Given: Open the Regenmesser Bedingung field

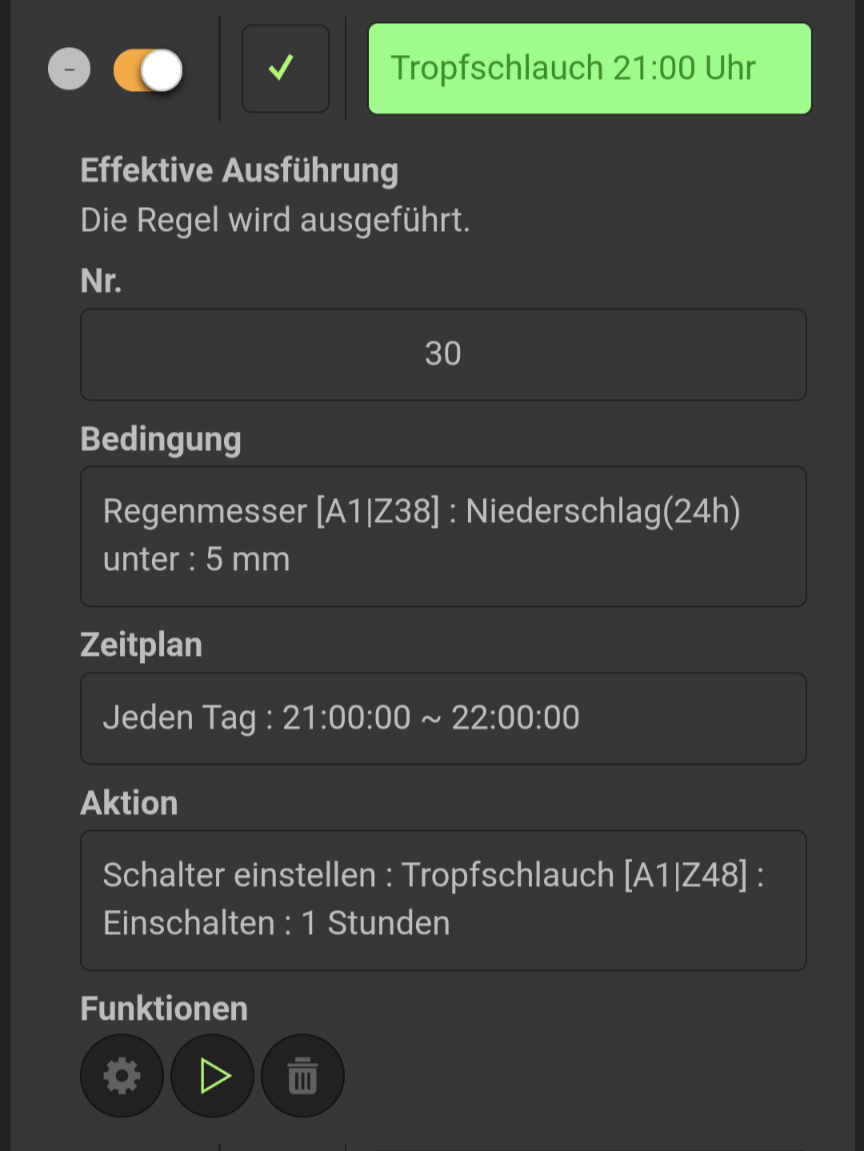Looking at the screenshot, I should click(x=443, y=536).
